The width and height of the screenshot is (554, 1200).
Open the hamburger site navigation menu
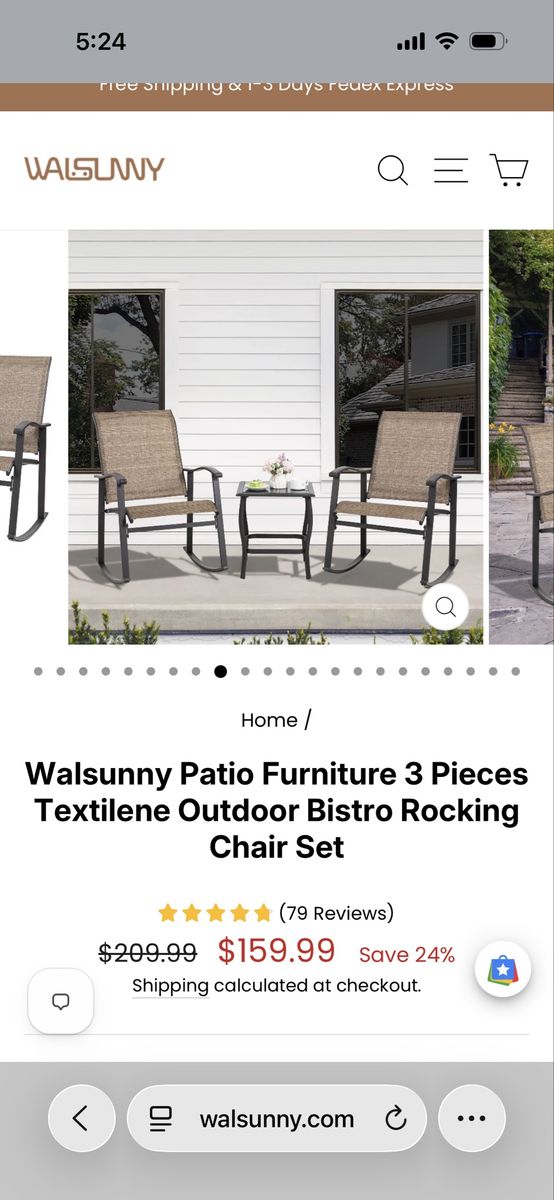(x=451, y=170)
